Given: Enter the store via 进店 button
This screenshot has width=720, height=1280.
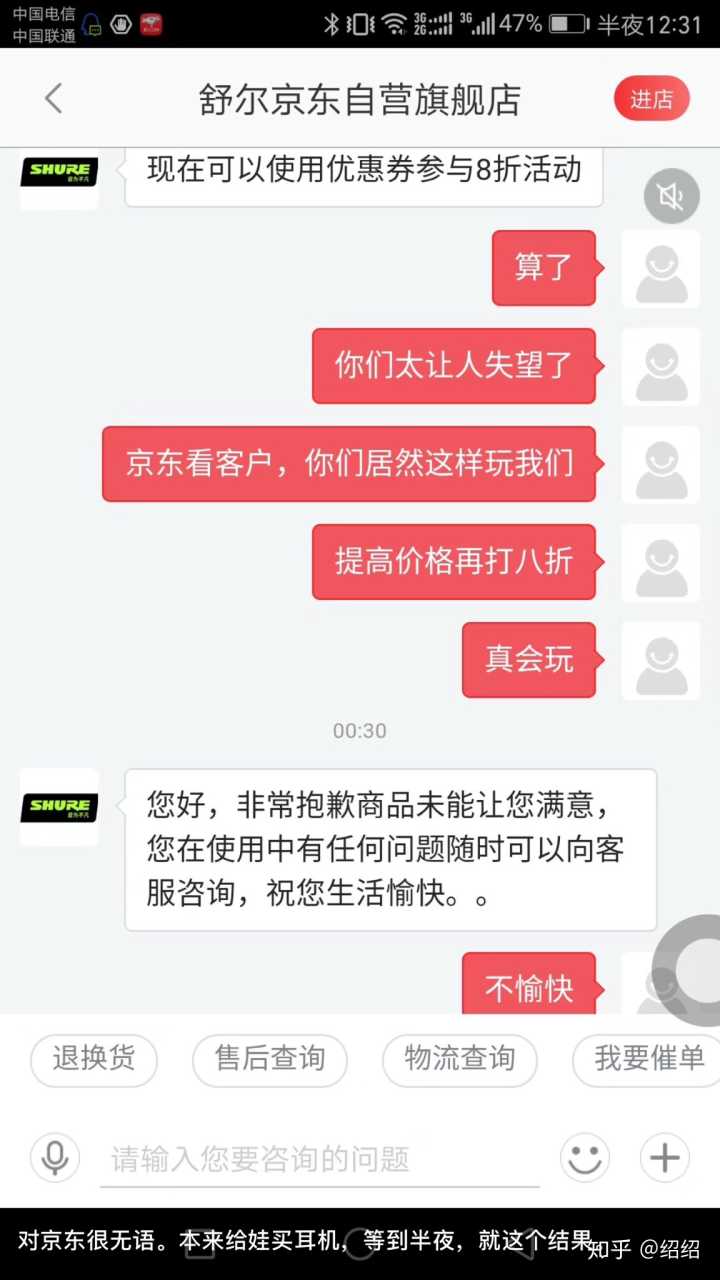Looking at the screenshot, I should pyautogui.click(x=651, y=99).
